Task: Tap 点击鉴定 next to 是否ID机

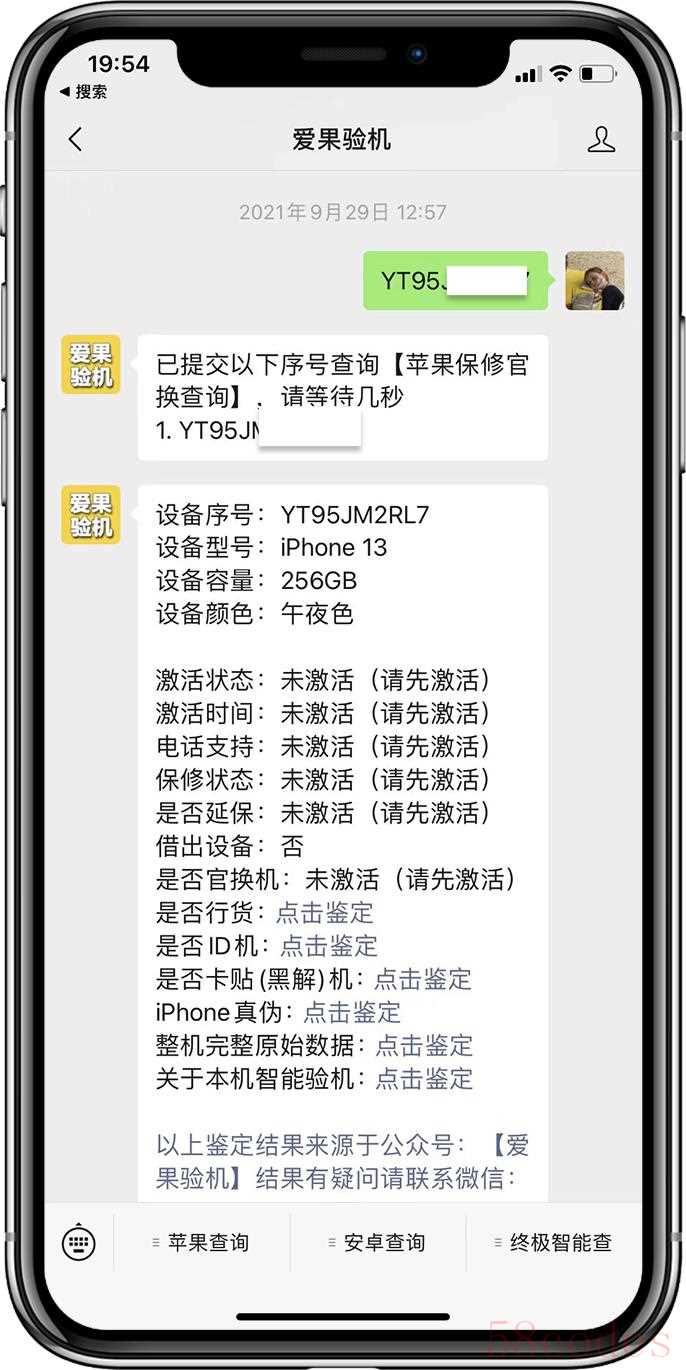Action: pos(329,945)
